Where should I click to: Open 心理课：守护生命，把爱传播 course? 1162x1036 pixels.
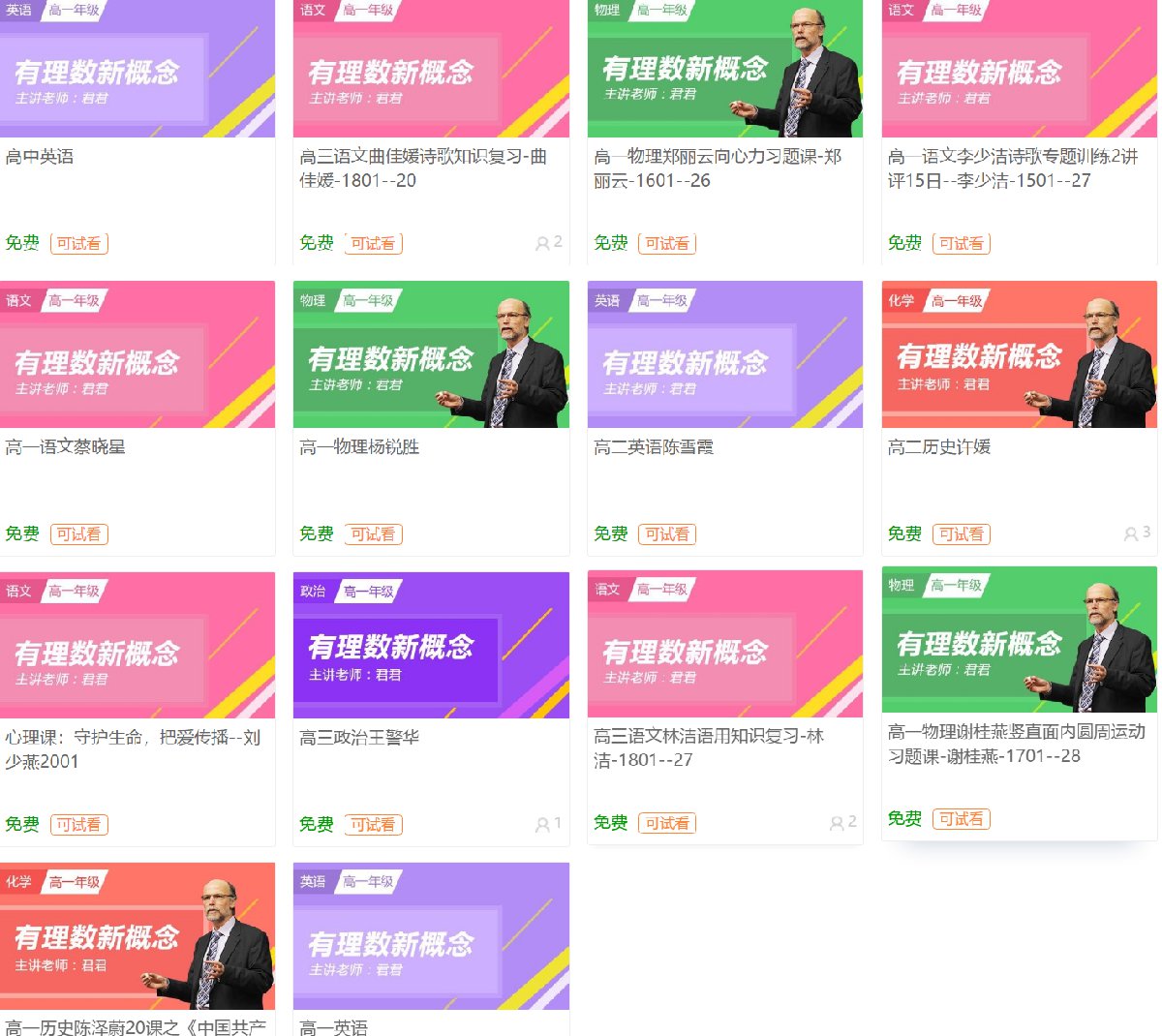(133, 748)
